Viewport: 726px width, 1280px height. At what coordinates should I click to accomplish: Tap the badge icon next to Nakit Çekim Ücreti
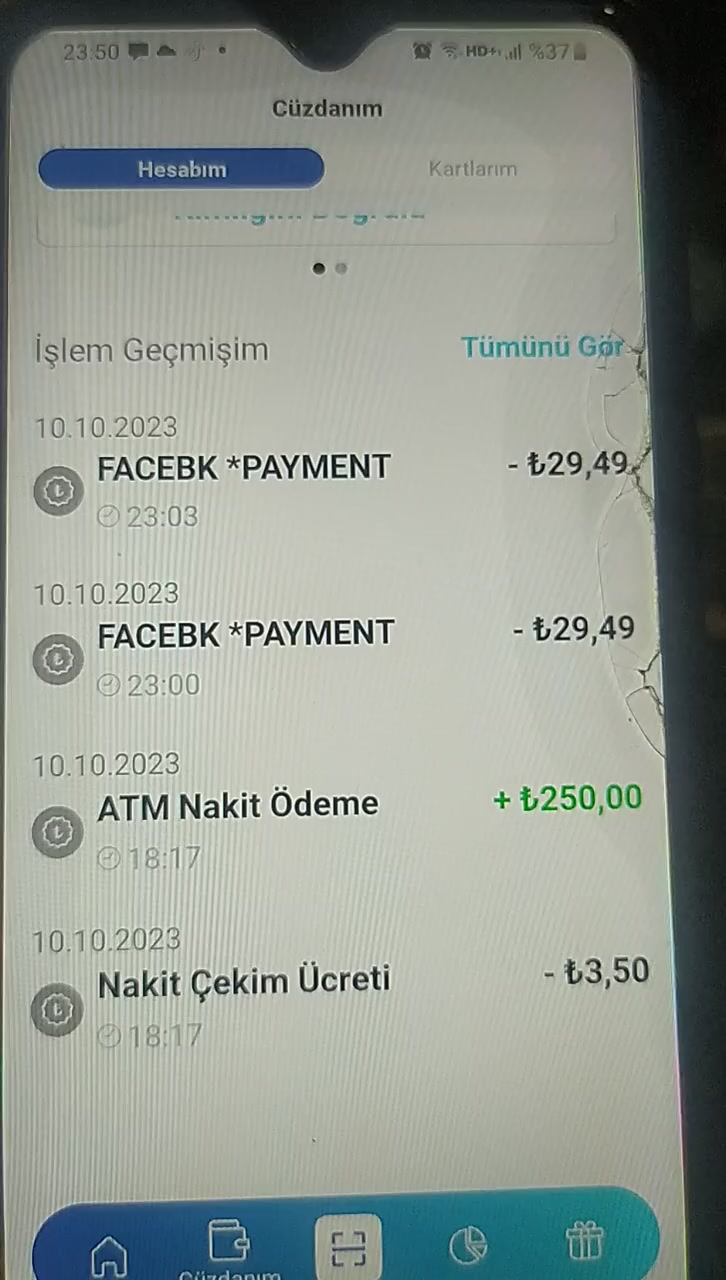tap(57, 1008)
